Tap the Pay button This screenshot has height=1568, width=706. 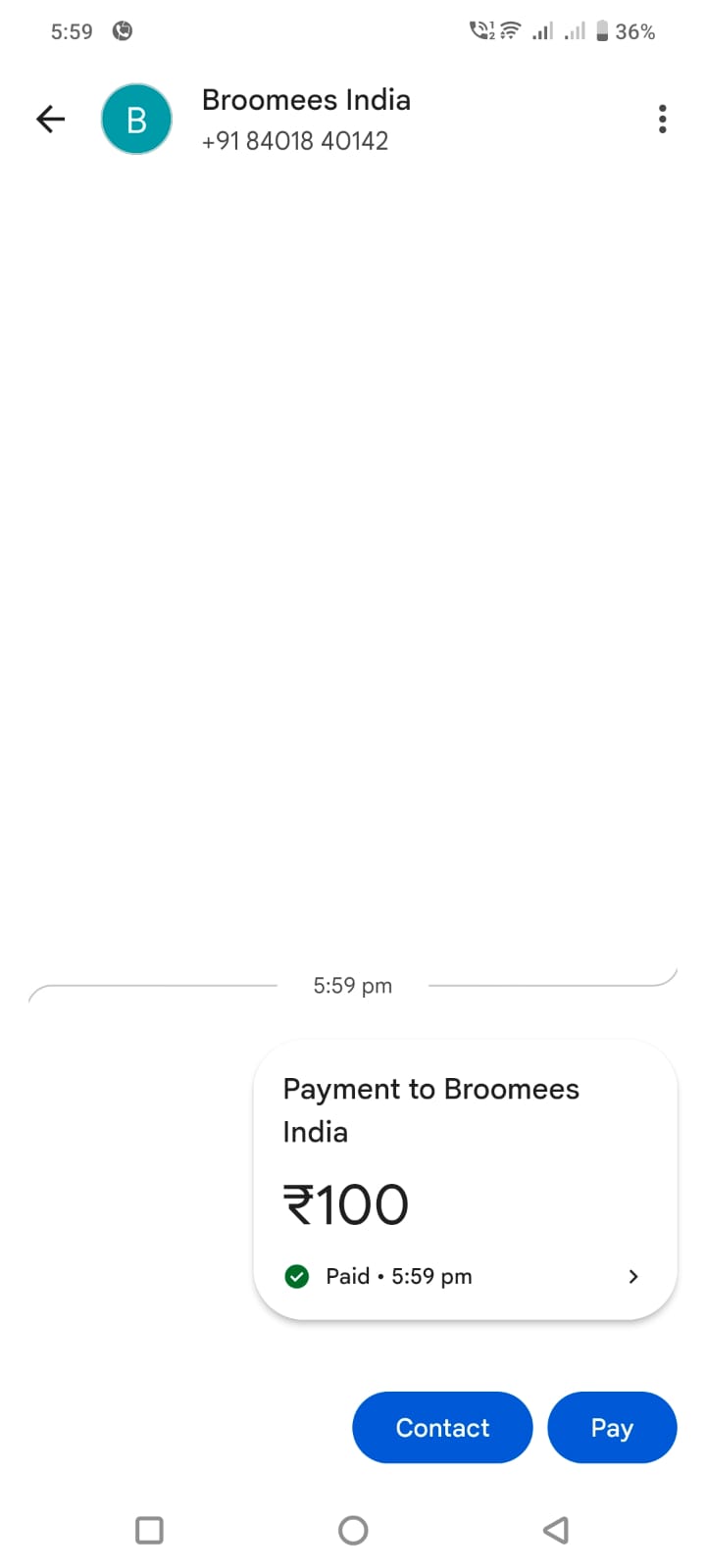(612, 1427)
